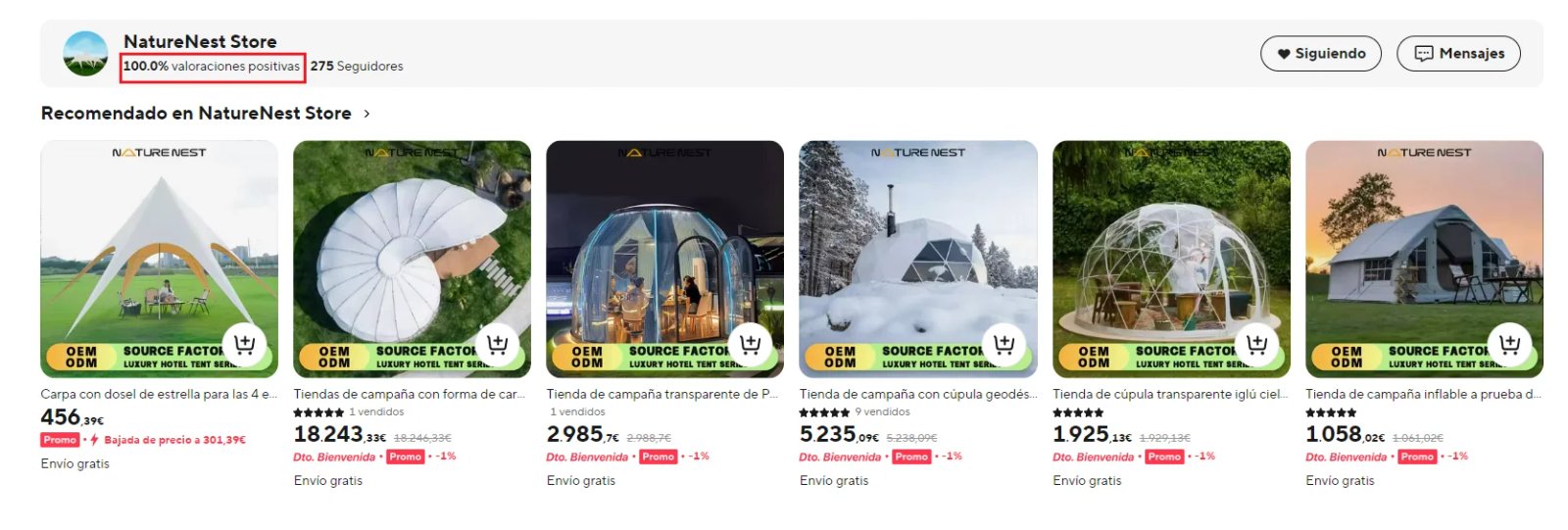This screenshot has height=530, width=1568.
Task: Expand Recomendado en NatureNest Store
Action: coord(367,114)
